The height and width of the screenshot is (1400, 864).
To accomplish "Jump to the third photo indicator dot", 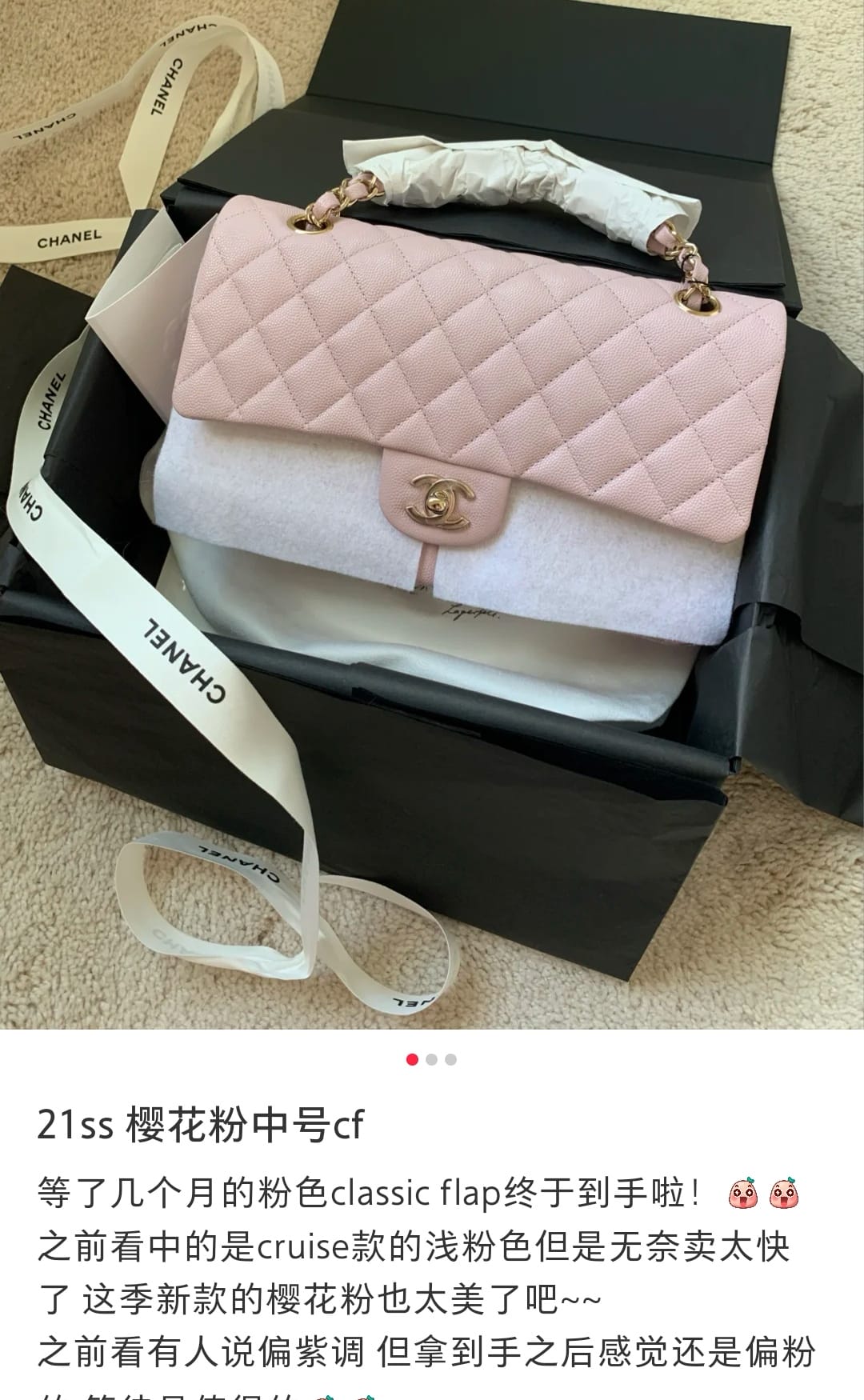I will 451,1060.
